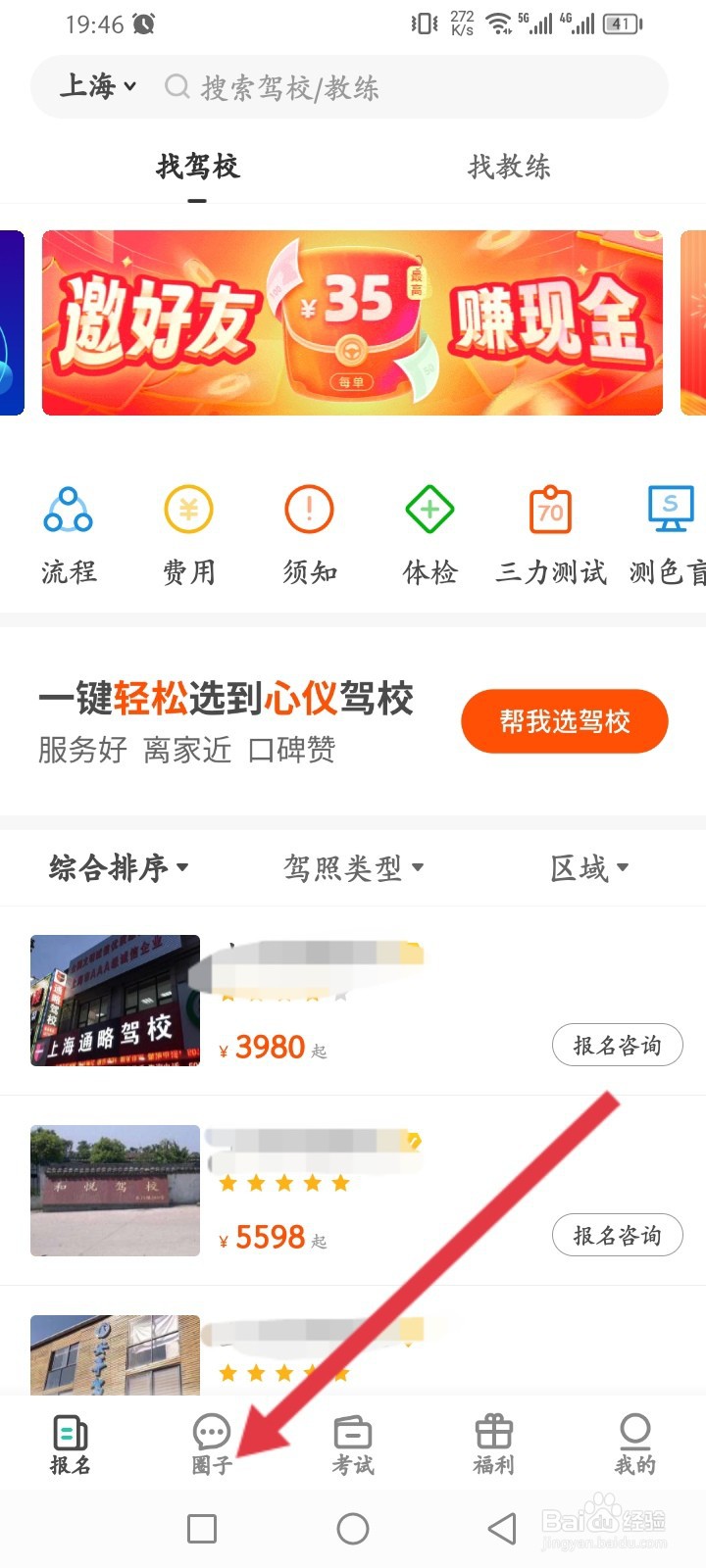Viewport: 706px width, 1568px height.
Task: Open the 圈子 community icon in bottom bar
Action: pos(211,1441)
